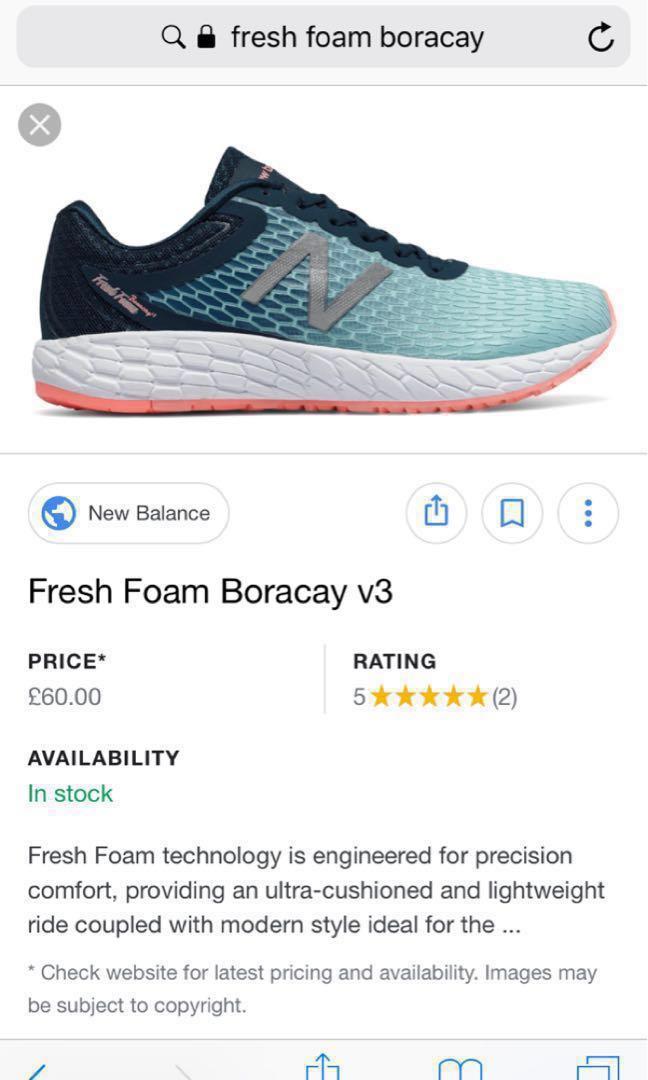Tap the address bar showing fresh foam boracay
The height and width of the screenshot is (1080, 648).
323,37
